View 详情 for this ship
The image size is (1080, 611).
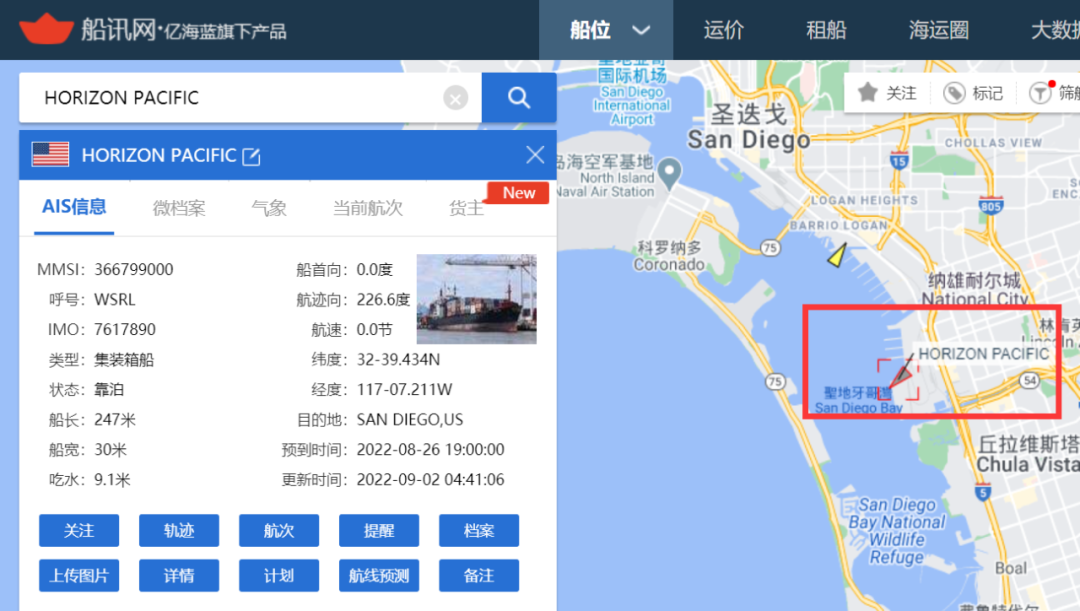[179, 576]
